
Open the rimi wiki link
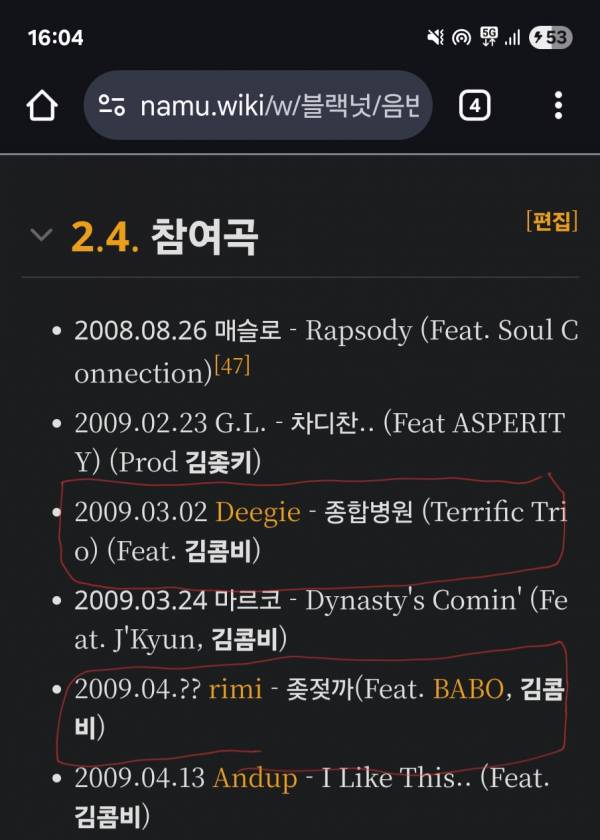click(x=235, y=690)
